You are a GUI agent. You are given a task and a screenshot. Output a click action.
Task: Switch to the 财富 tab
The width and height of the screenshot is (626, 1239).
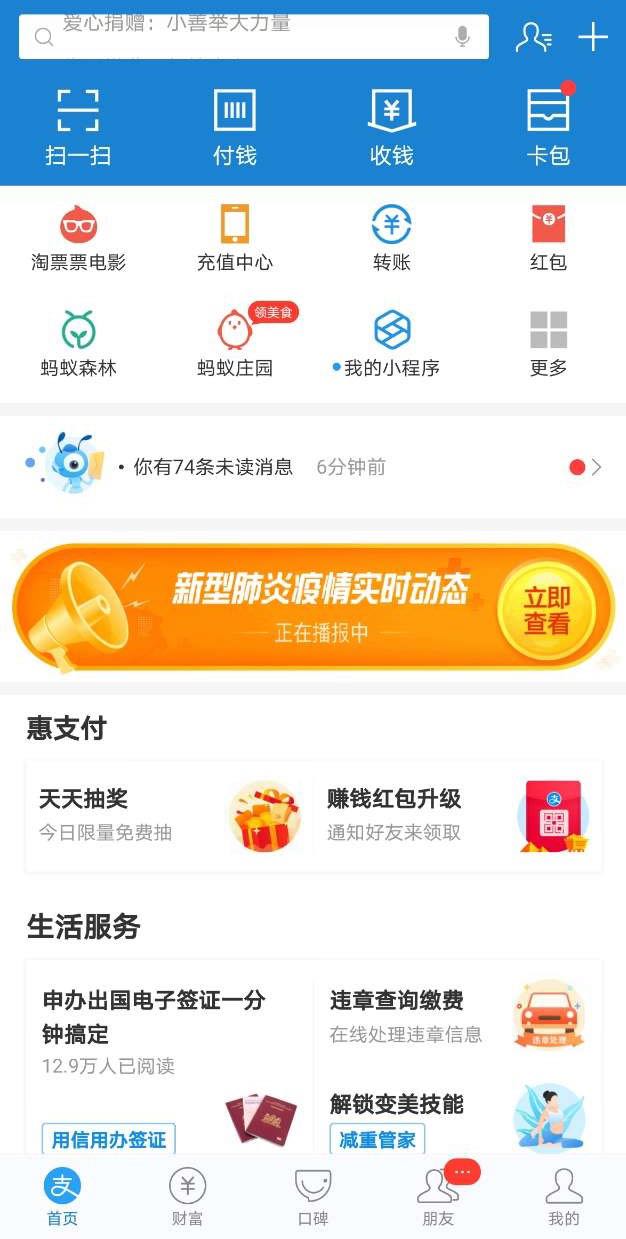pyautogui.click(x=187, y=1196)
